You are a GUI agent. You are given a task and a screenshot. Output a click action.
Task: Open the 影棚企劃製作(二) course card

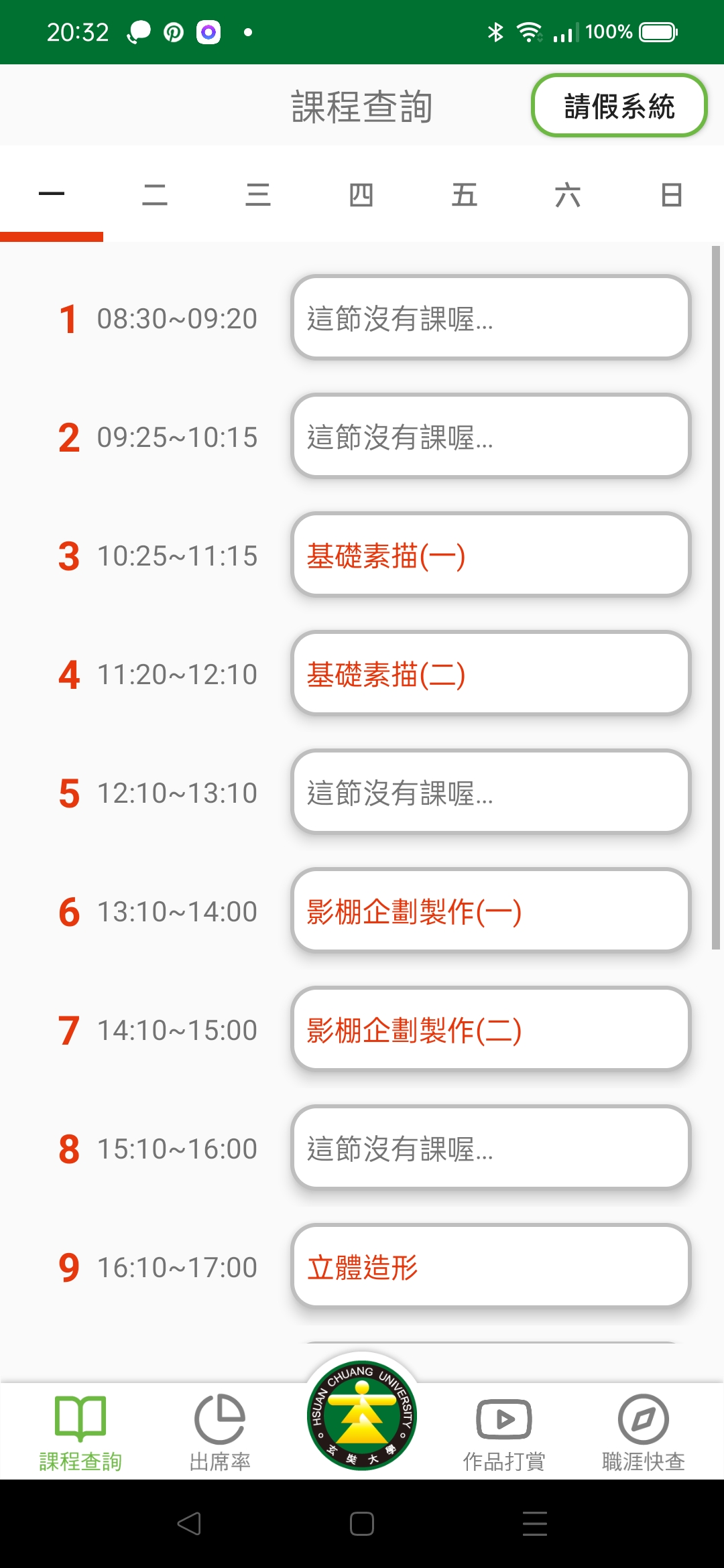tap(491, 1029)
